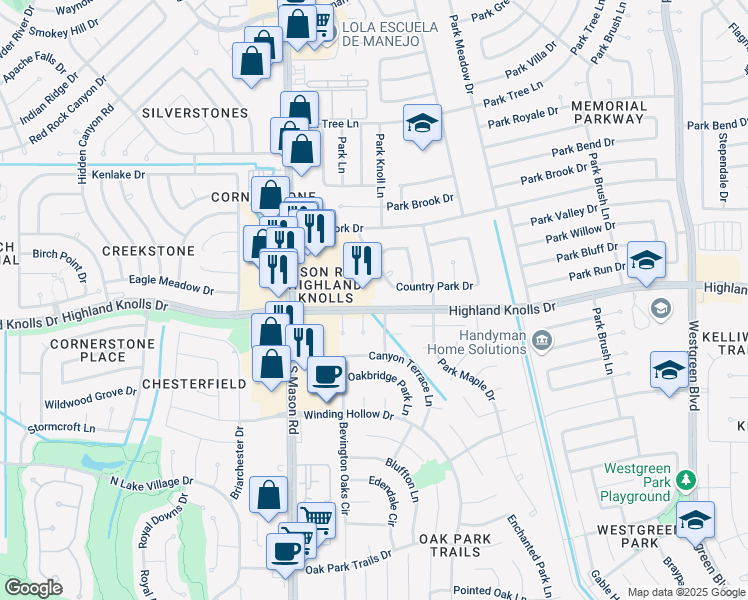This screenshot has width=748, height=600.
Task: Tap the school marker near Park Royale Dr
Action: (423, 124)
